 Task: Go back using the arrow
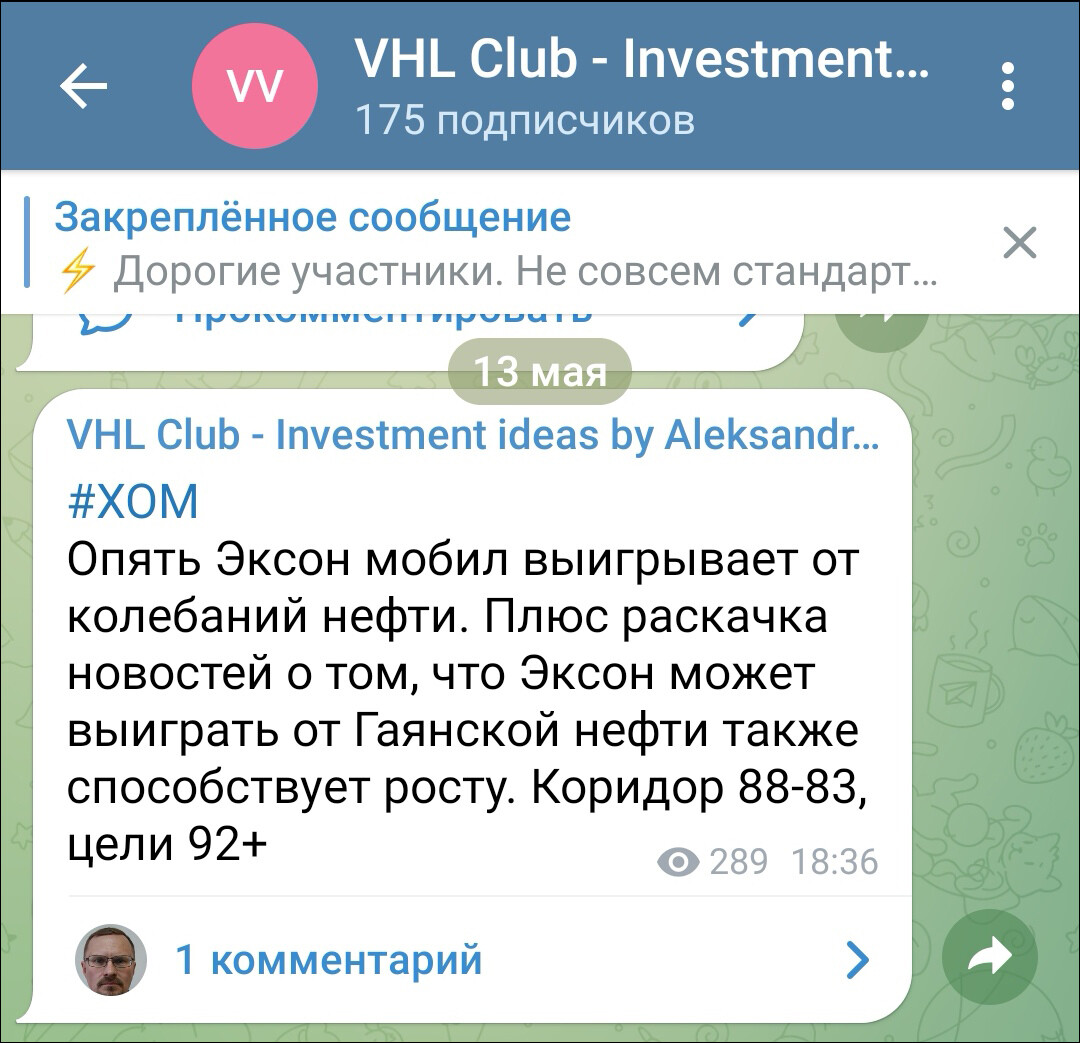tap(84, 87)
